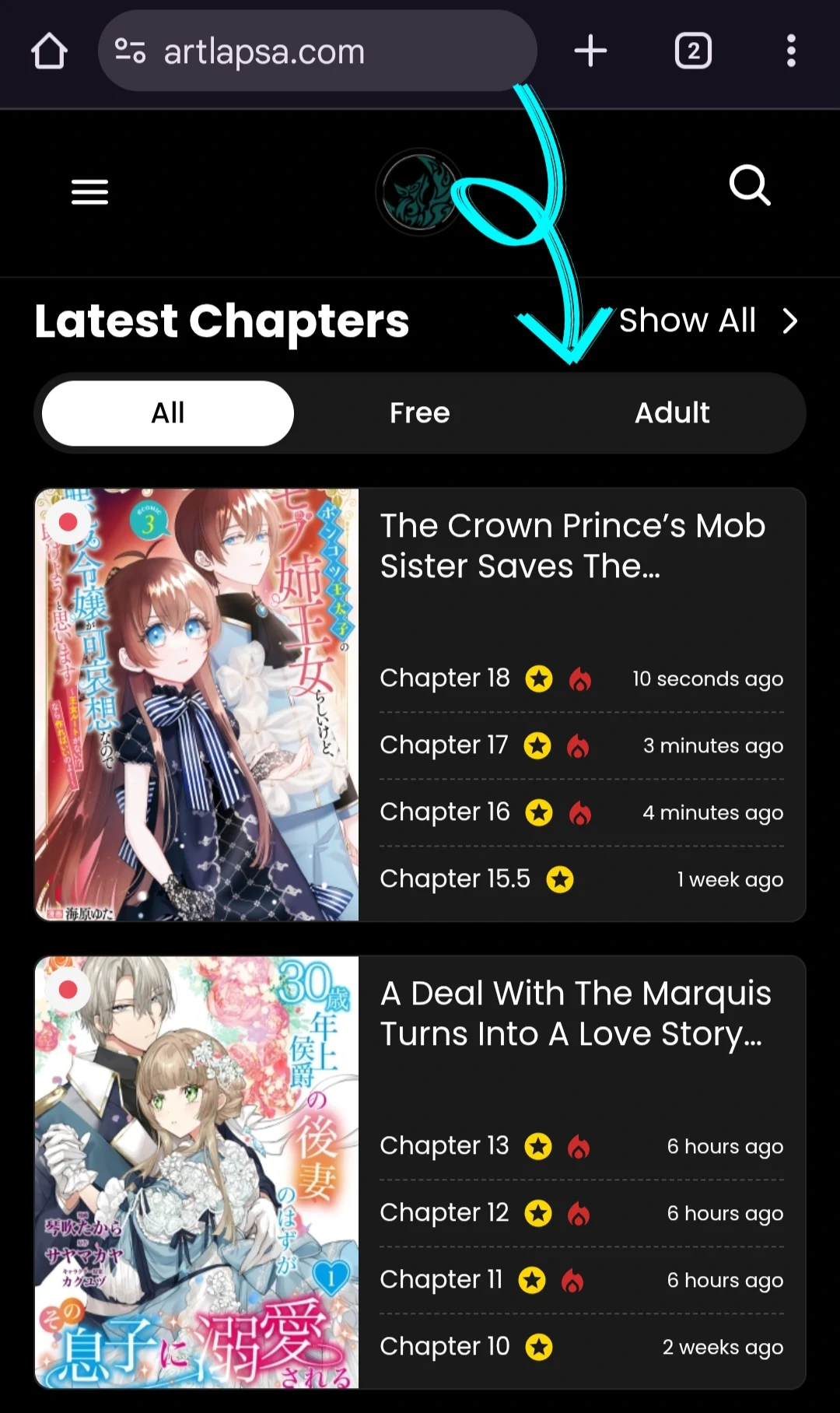Switch to the Adult tab
This screenshot has height=1413, width=840.
(x=672, y=413)
